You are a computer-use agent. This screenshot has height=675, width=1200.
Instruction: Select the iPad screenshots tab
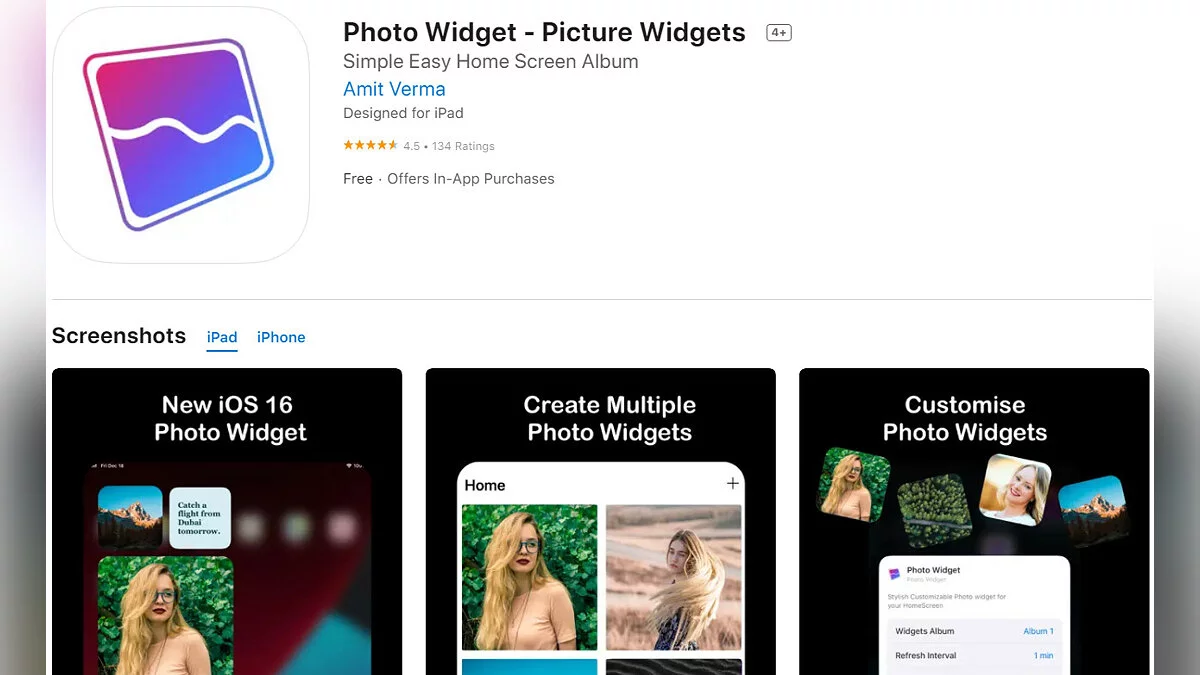tap(222, 337)
